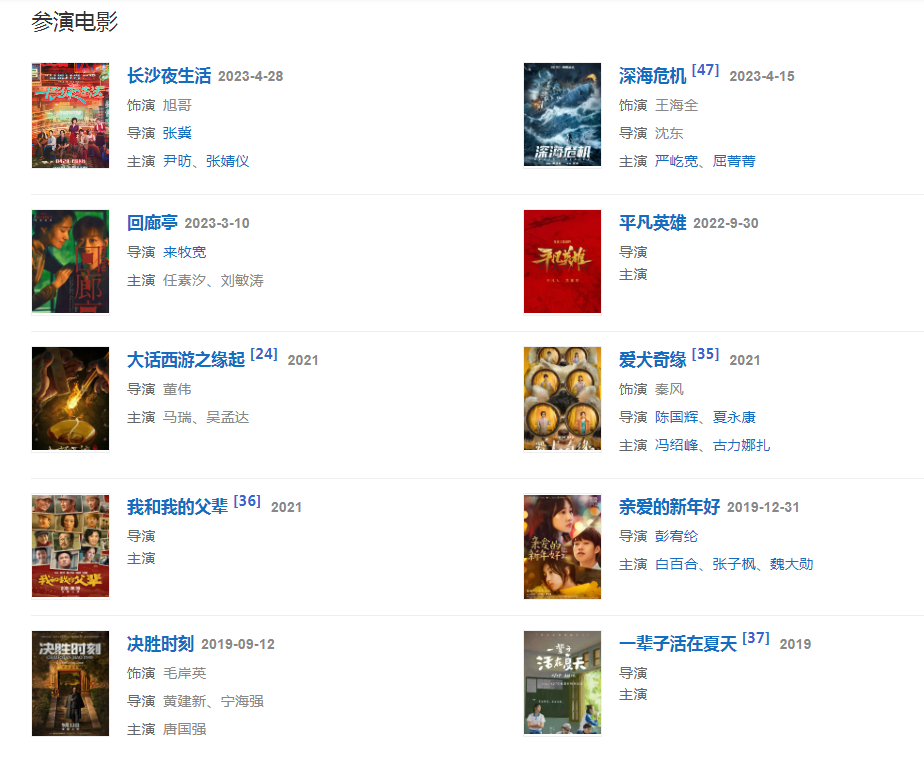
Task: Open the 平凡英雄 movie title link
Action: click(x=652, y=223)
